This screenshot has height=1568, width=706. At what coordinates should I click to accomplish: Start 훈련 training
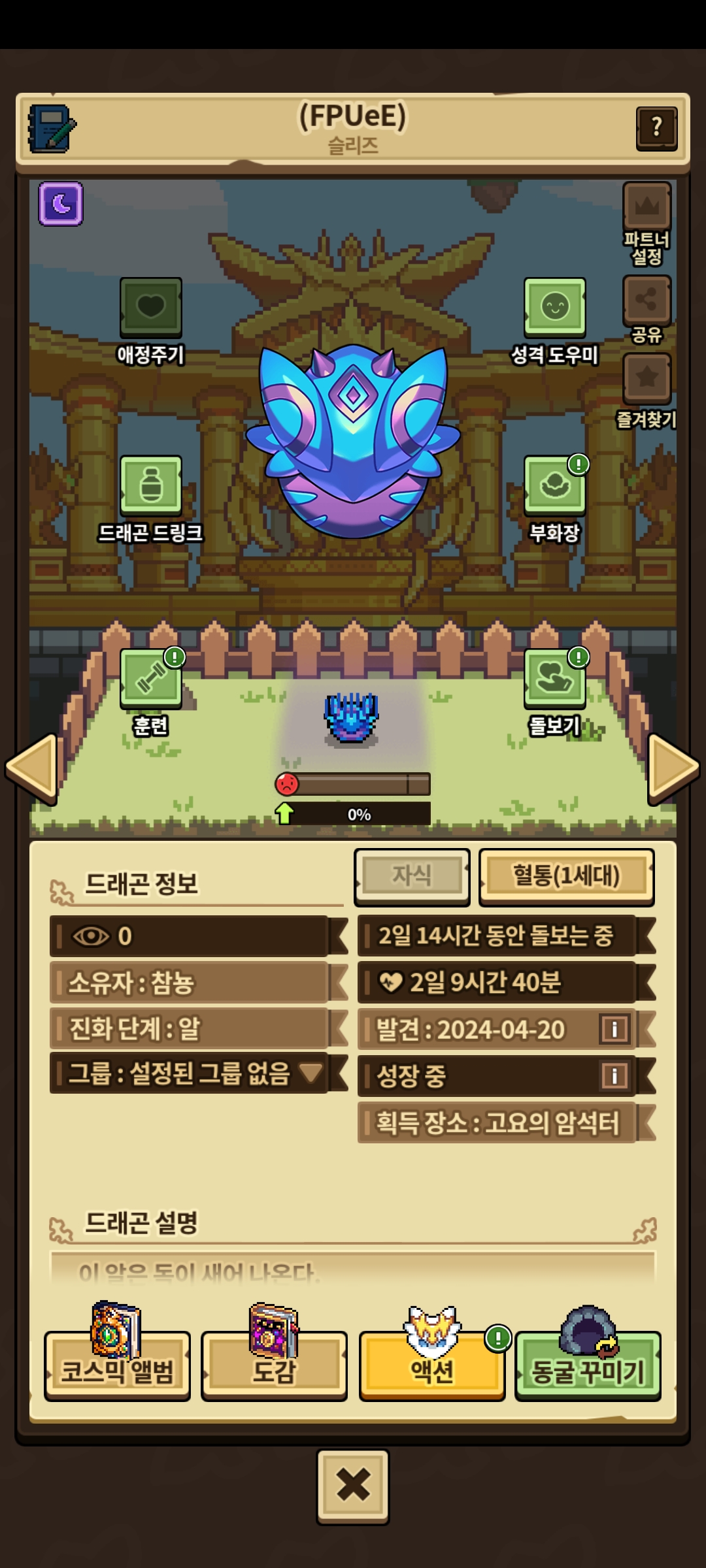point(151,679)
